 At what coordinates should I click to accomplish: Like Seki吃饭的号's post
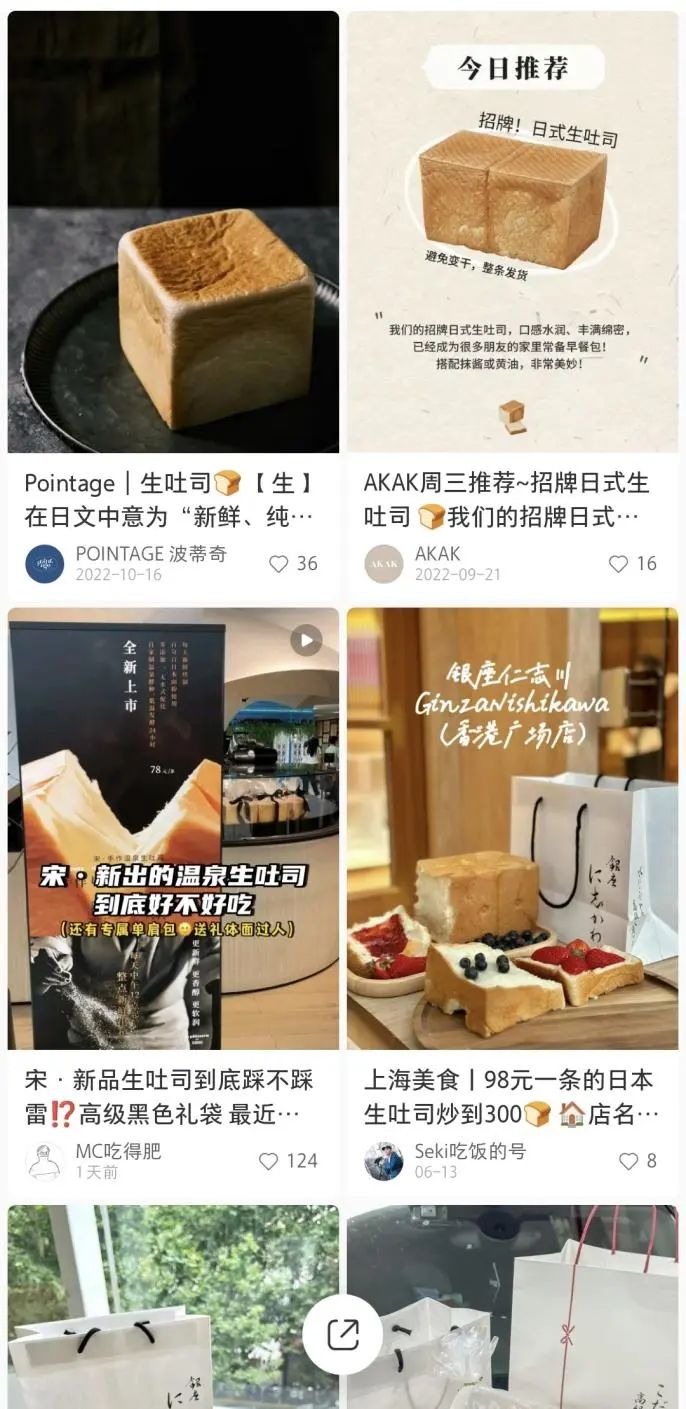pyautogui.click(x=628, y=1161)
